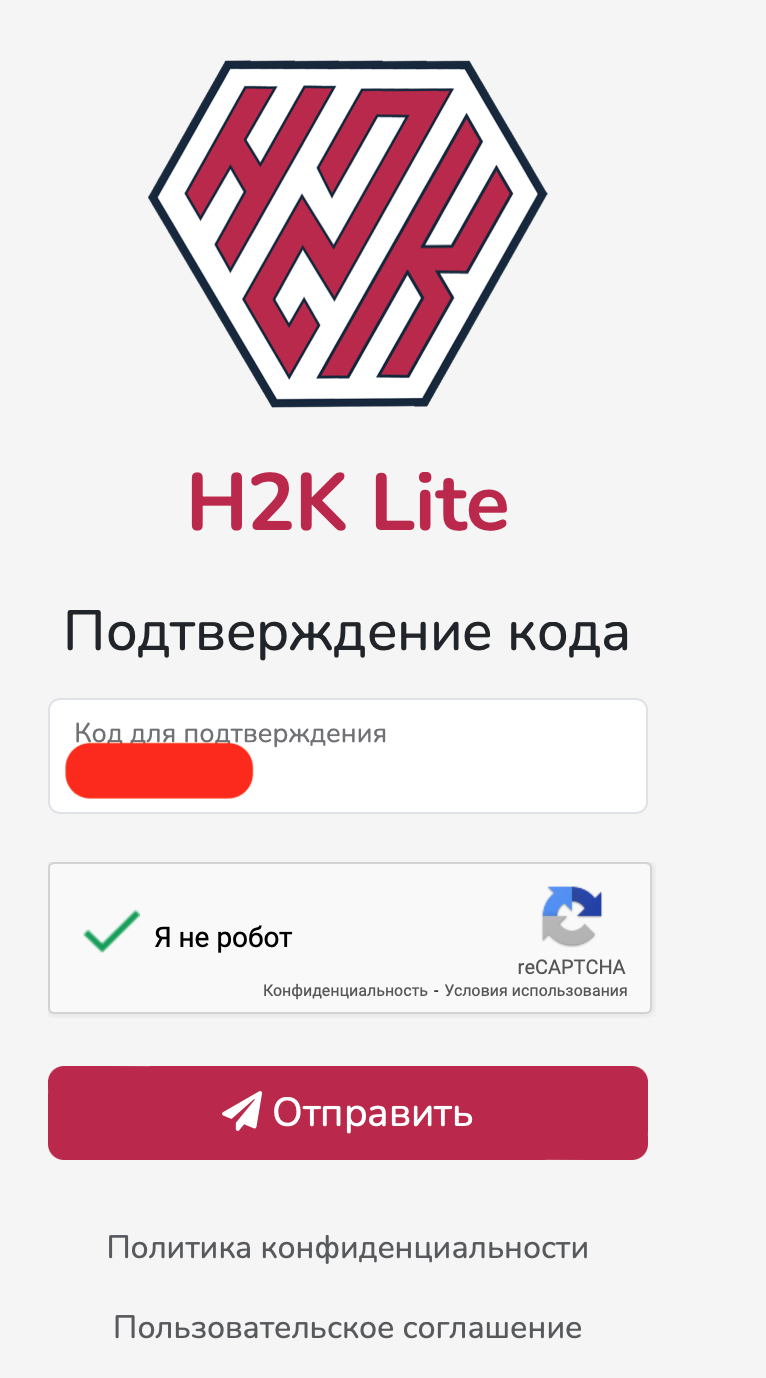The image size is (766, 1378).
Task: Open Политика конфиденциальности link
Action: pos(348,1248)
